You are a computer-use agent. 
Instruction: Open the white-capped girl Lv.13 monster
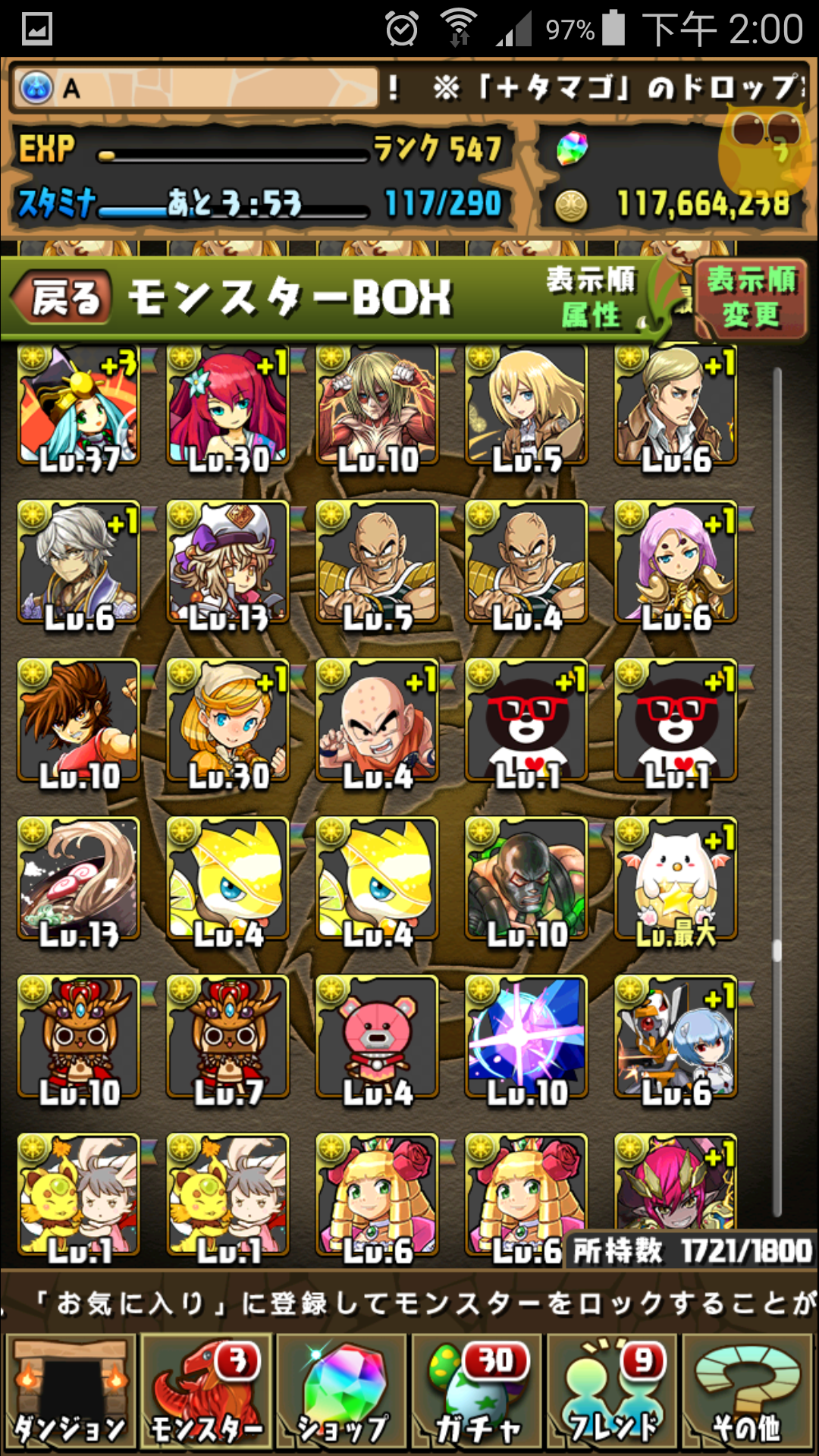pos(228,563)
